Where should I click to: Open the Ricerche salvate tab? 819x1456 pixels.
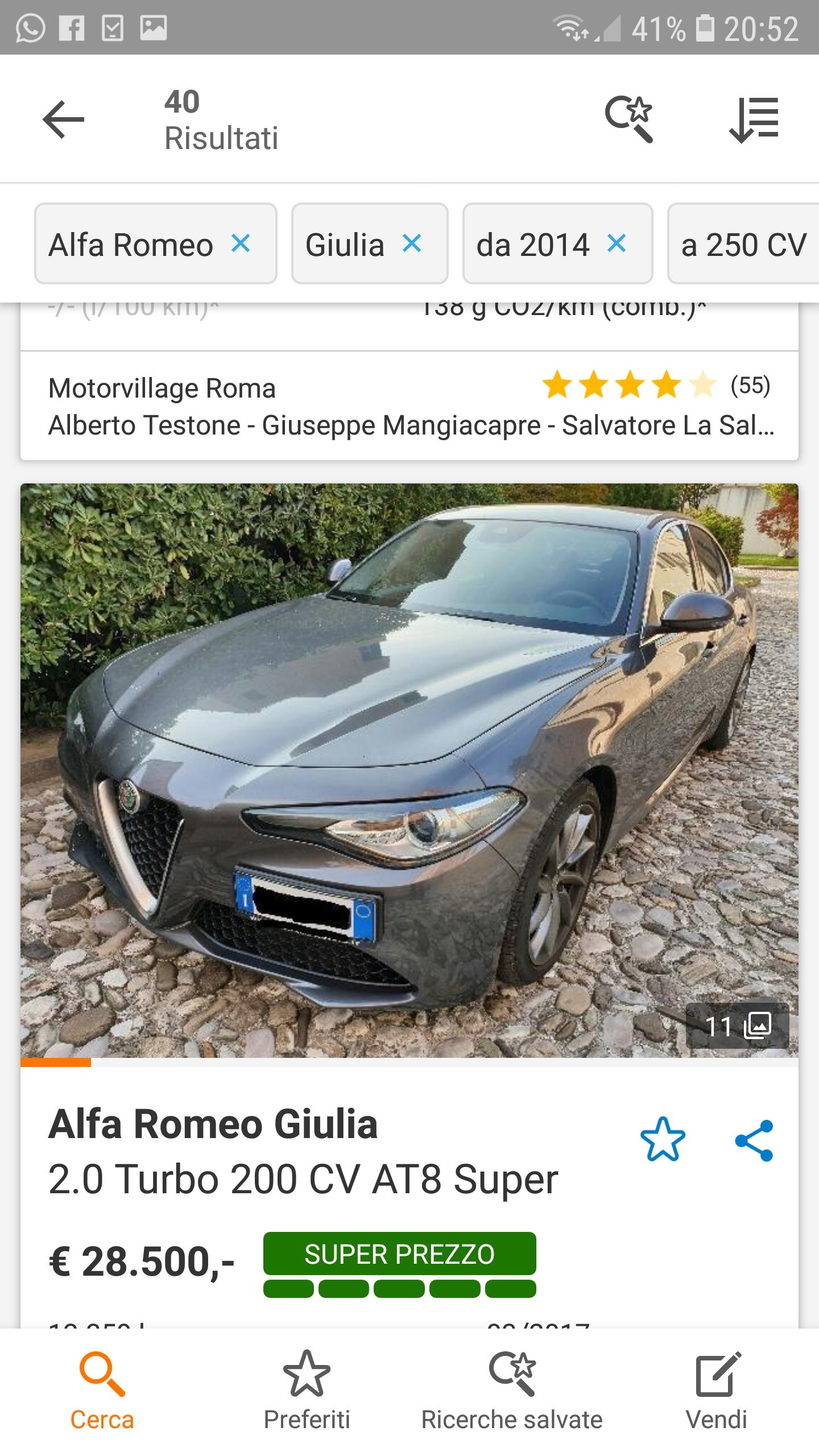512,1391
